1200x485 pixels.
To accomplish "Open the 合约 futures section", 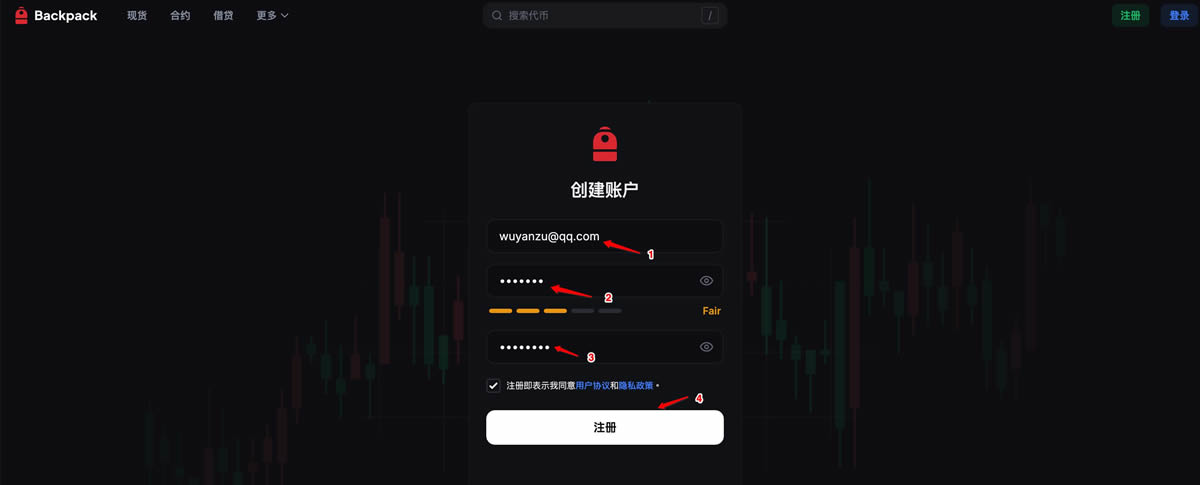I will 180,16.
